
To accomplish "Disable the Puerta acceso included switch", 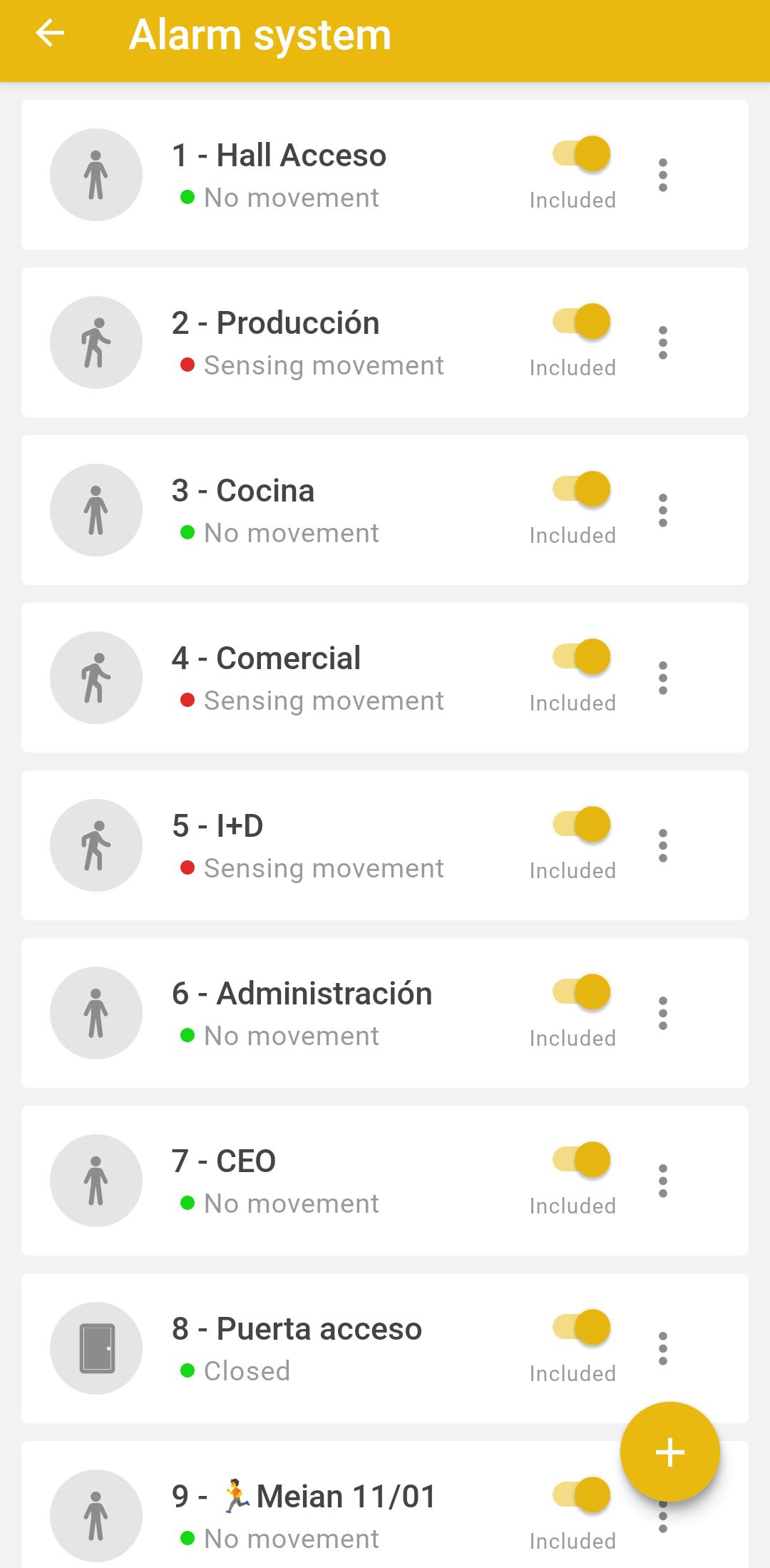I will [582, 1328].
